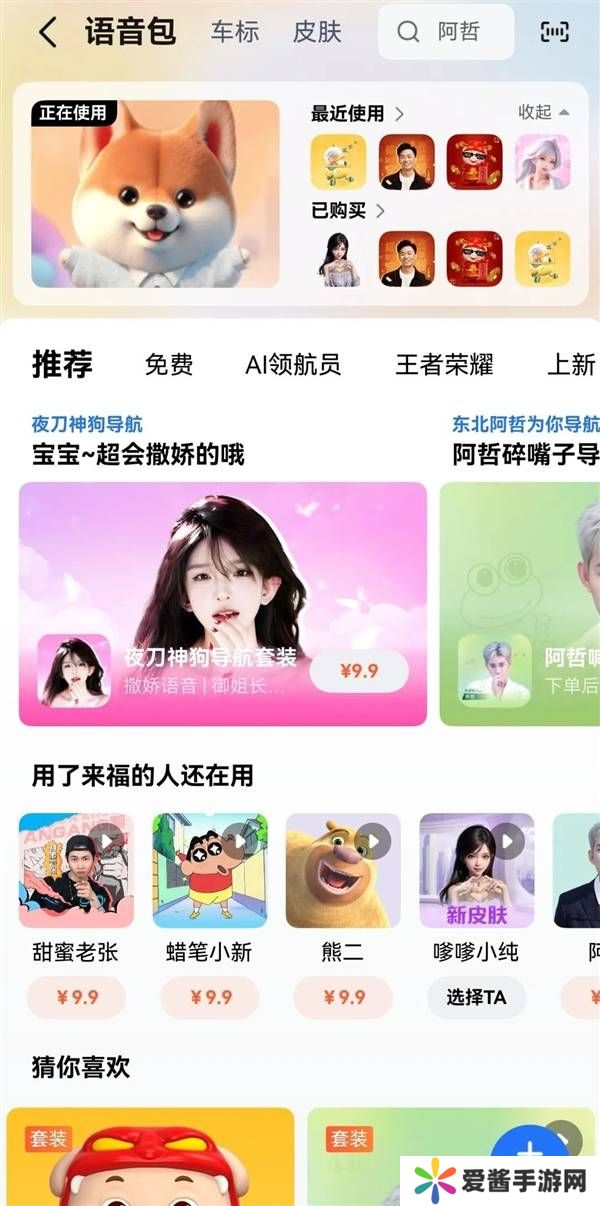This screenshot has width=600, height=1206.
Task: Open the search box showing 阿哲
Action: point(446,32)
